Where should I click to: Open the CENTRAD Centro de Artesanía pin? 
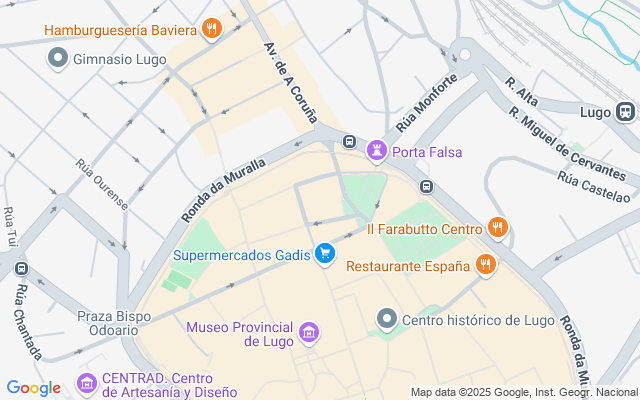[x=87, y=384]
